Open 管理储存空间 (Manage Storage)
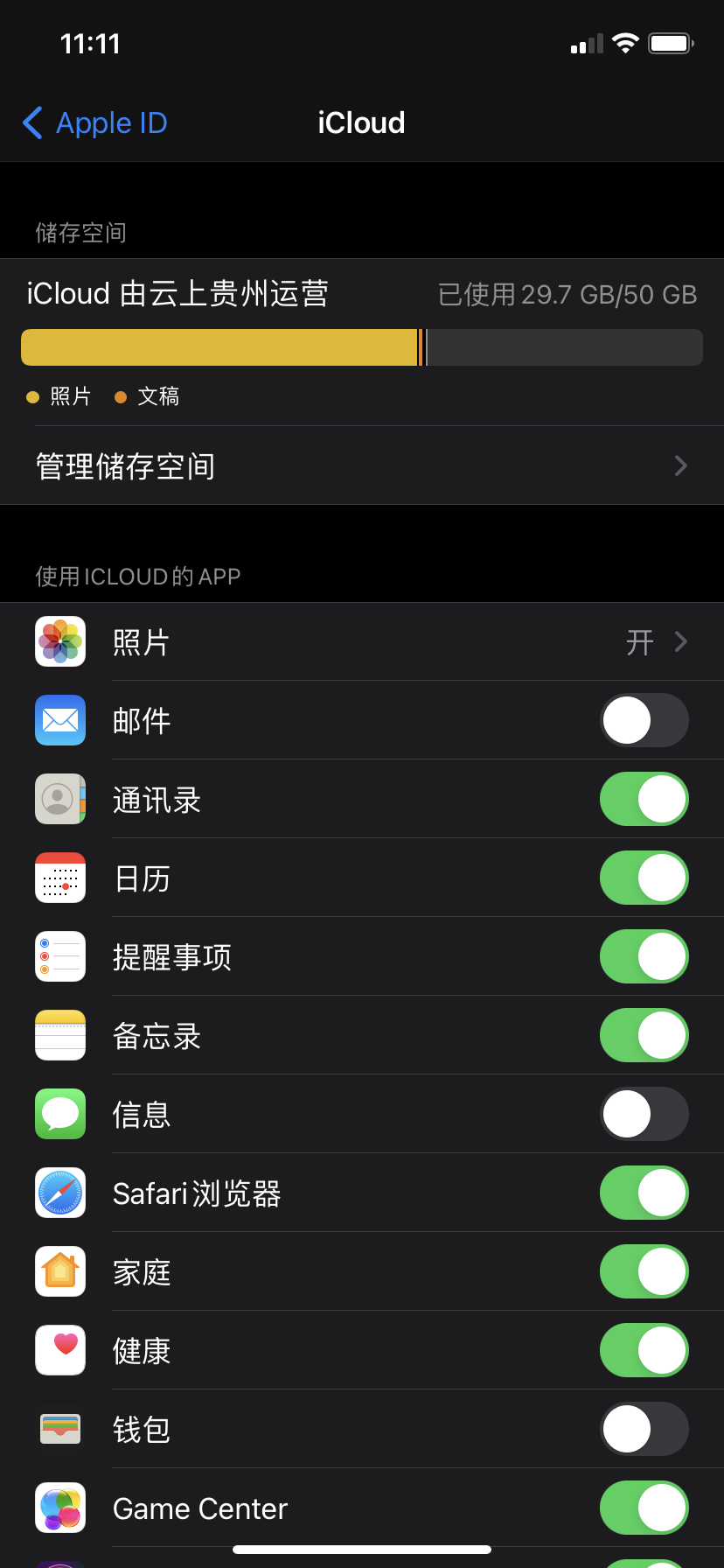724x1568 pixels. pyautogui.click(x=361, y=465)
